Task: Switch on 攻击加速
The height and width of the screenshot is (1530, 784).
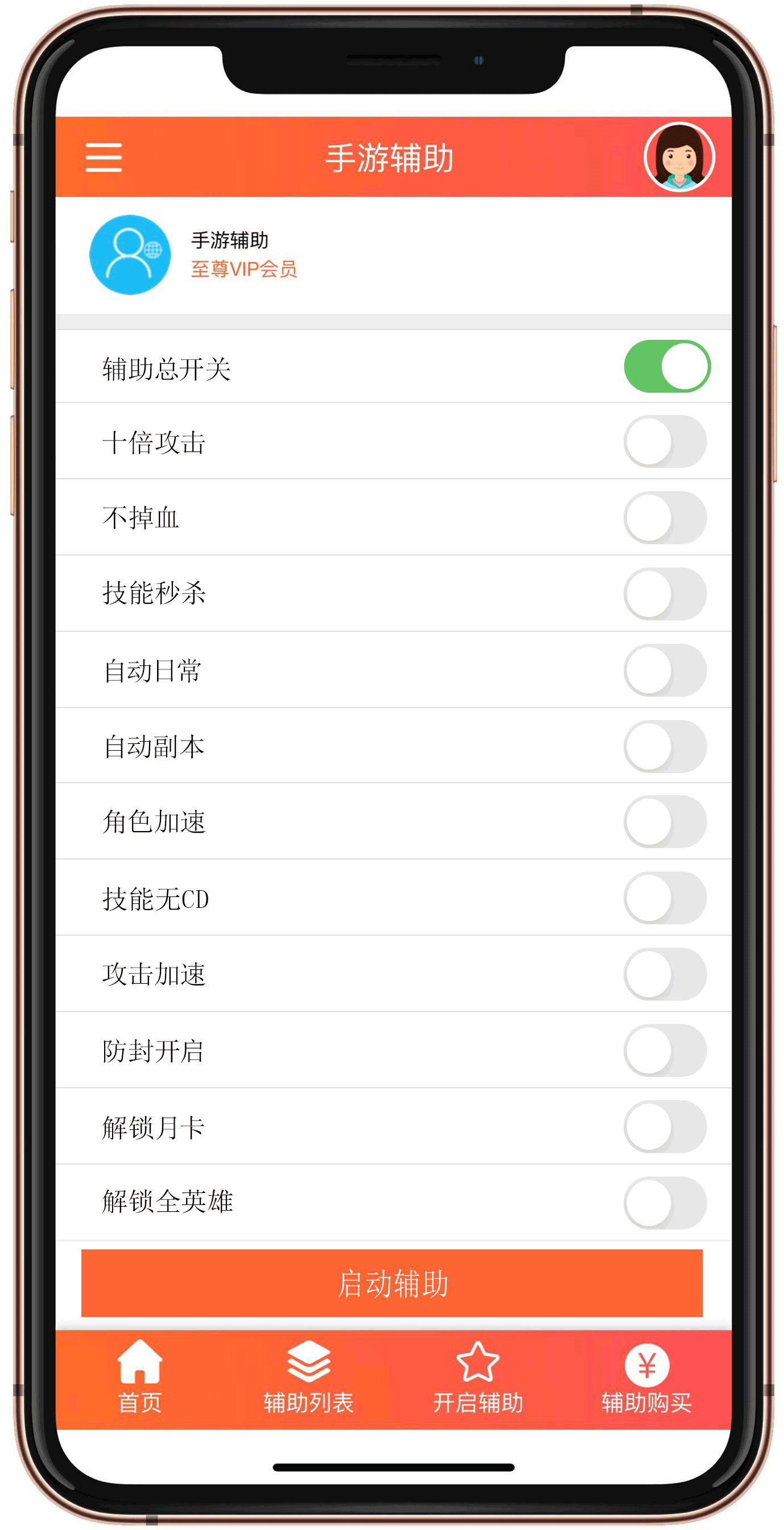Action: (665, 974)
